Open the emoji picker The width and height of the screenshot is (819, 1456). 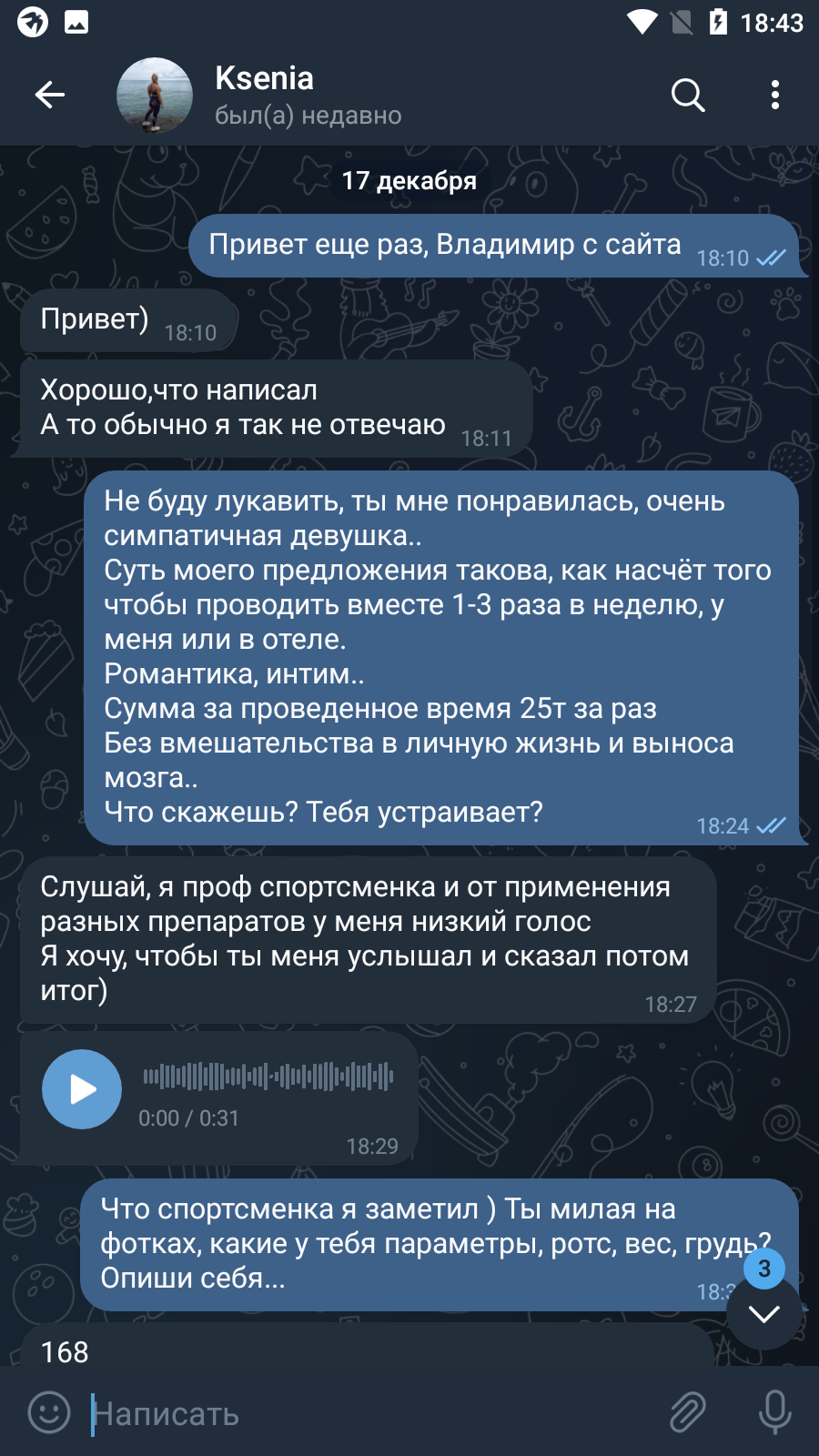click(x=49, y=1413)
